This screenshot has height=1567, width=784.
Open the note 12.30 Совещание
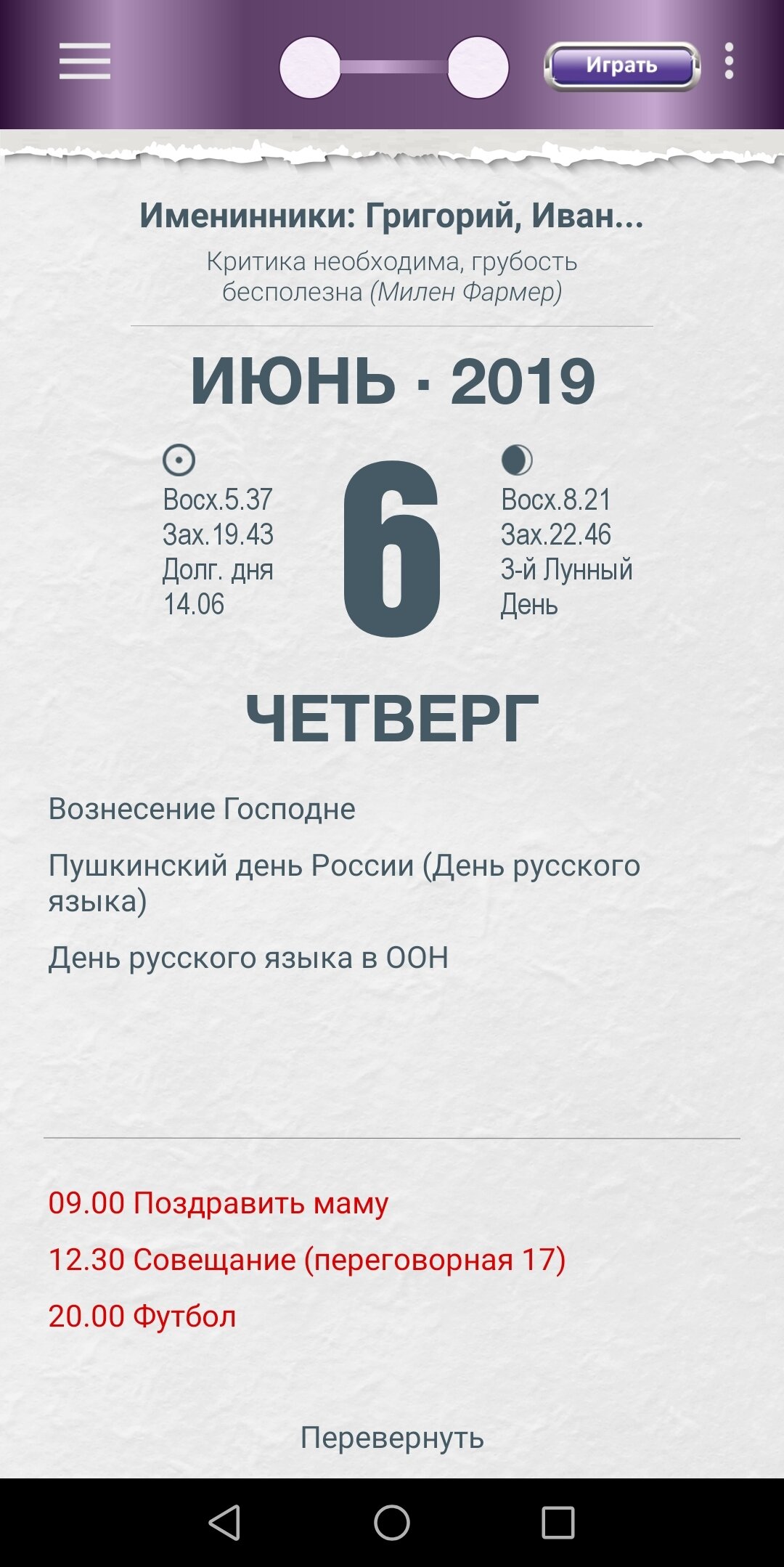tap(306, 1260)
